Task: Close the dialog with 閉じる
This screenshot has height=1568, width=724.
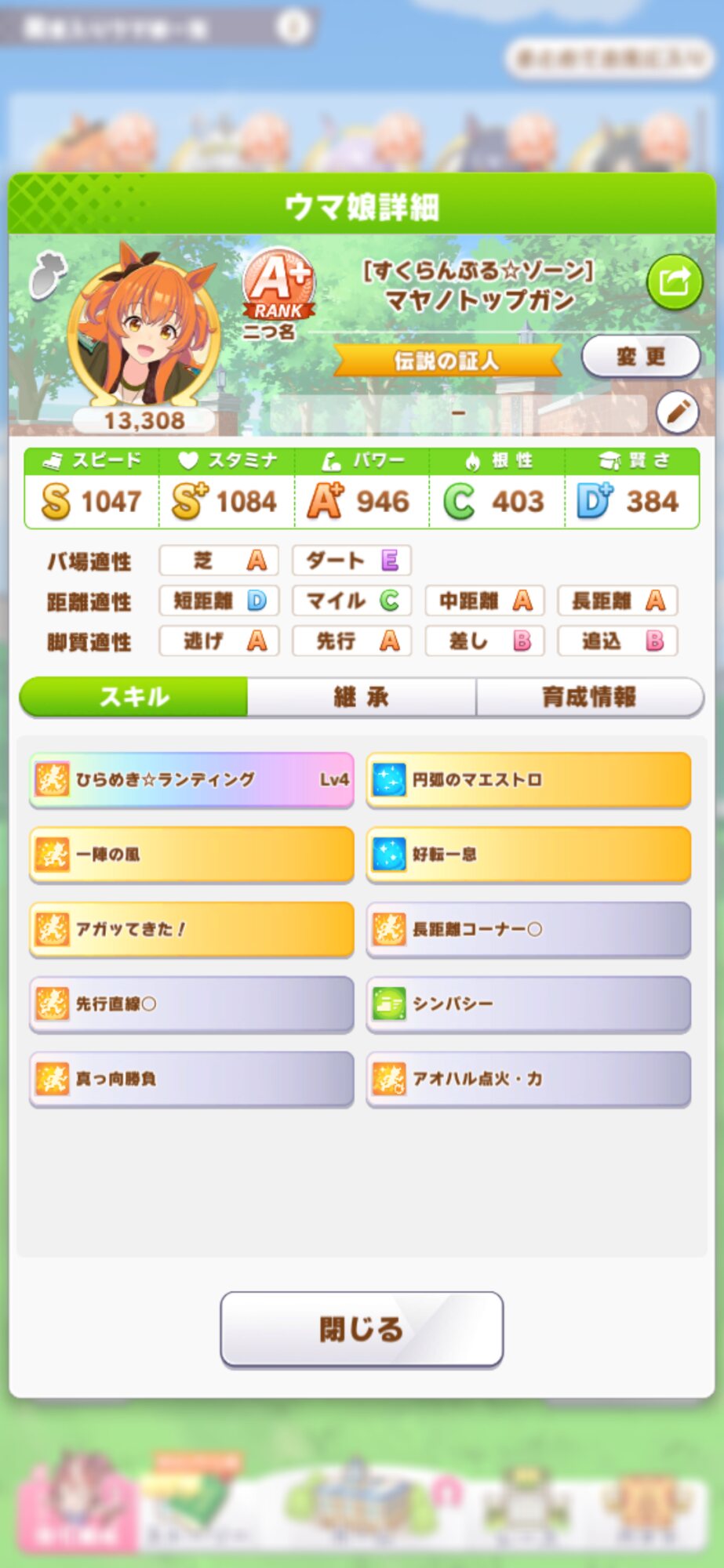Action: click(362, 1329)
